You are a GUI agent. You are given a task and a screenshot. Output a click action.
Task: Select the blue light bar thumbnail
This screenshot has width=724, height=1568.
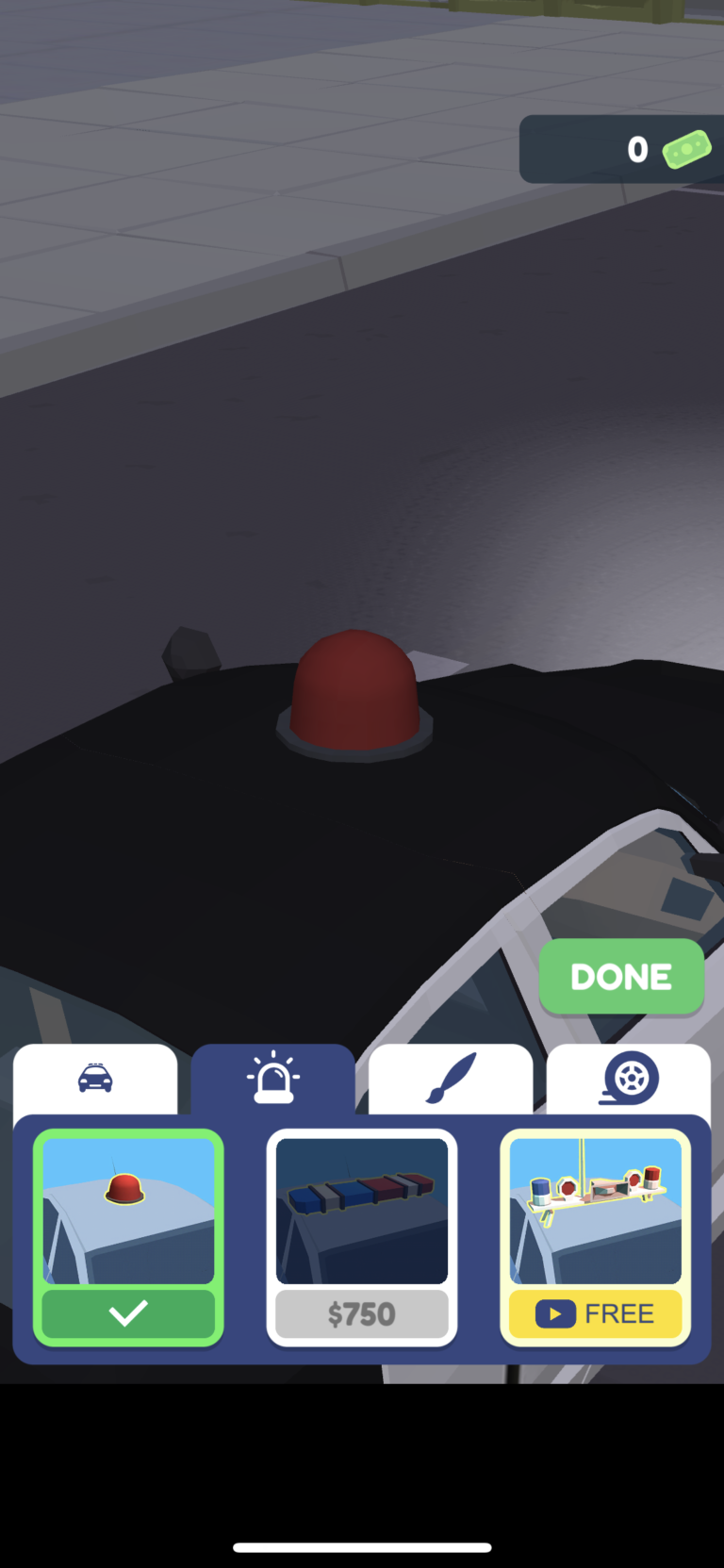(361, 1210)
